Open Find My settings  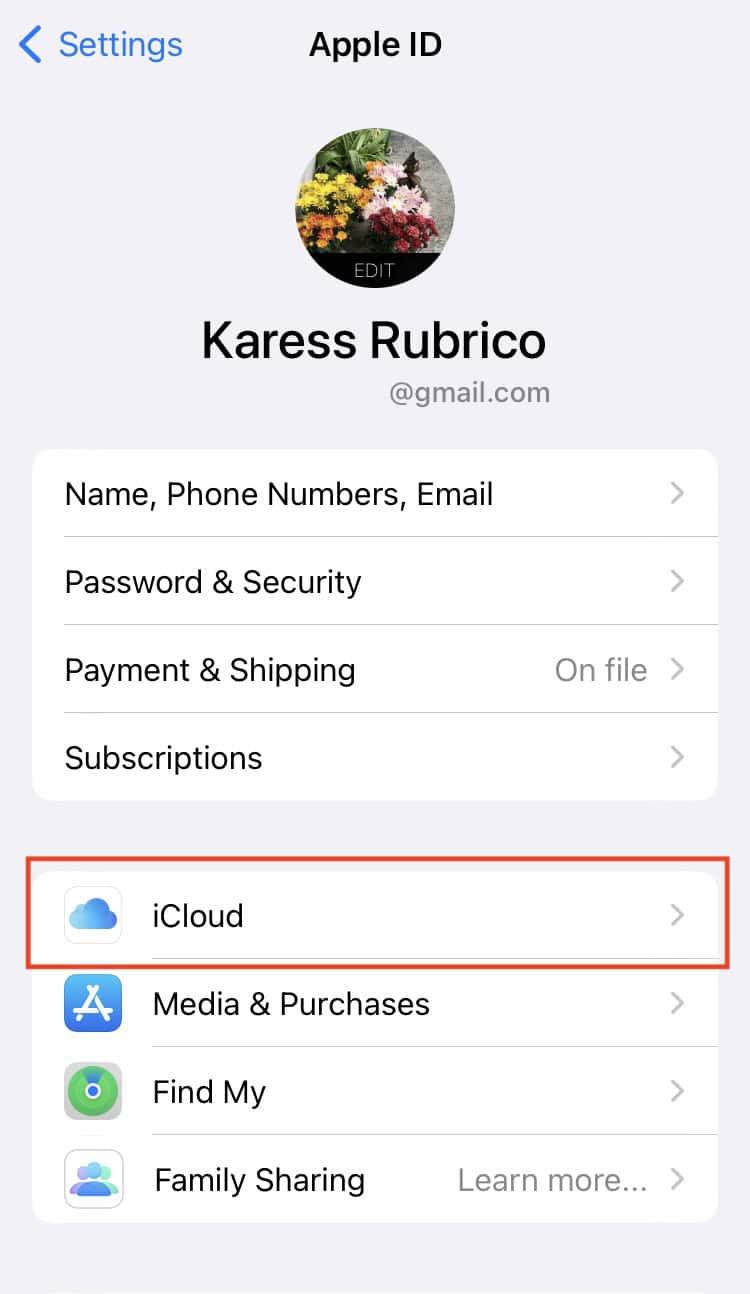[x=375, y=1092]
